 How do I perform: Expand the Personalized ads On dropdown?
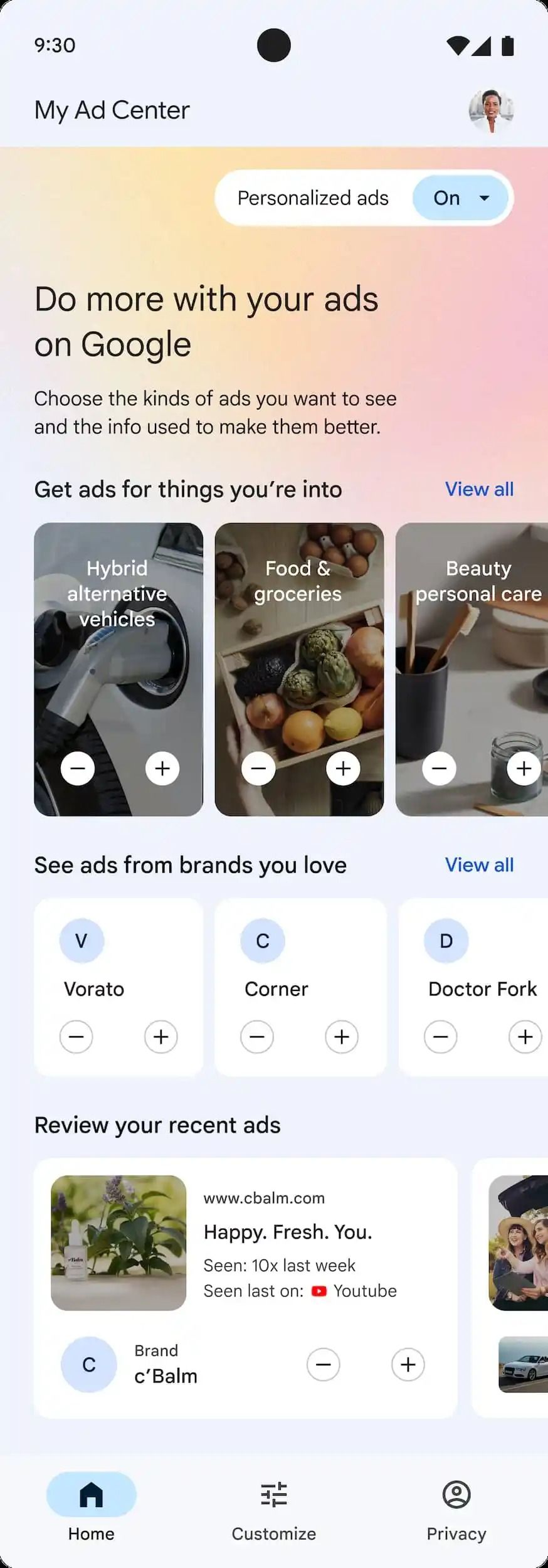click(x=460, y=198)
